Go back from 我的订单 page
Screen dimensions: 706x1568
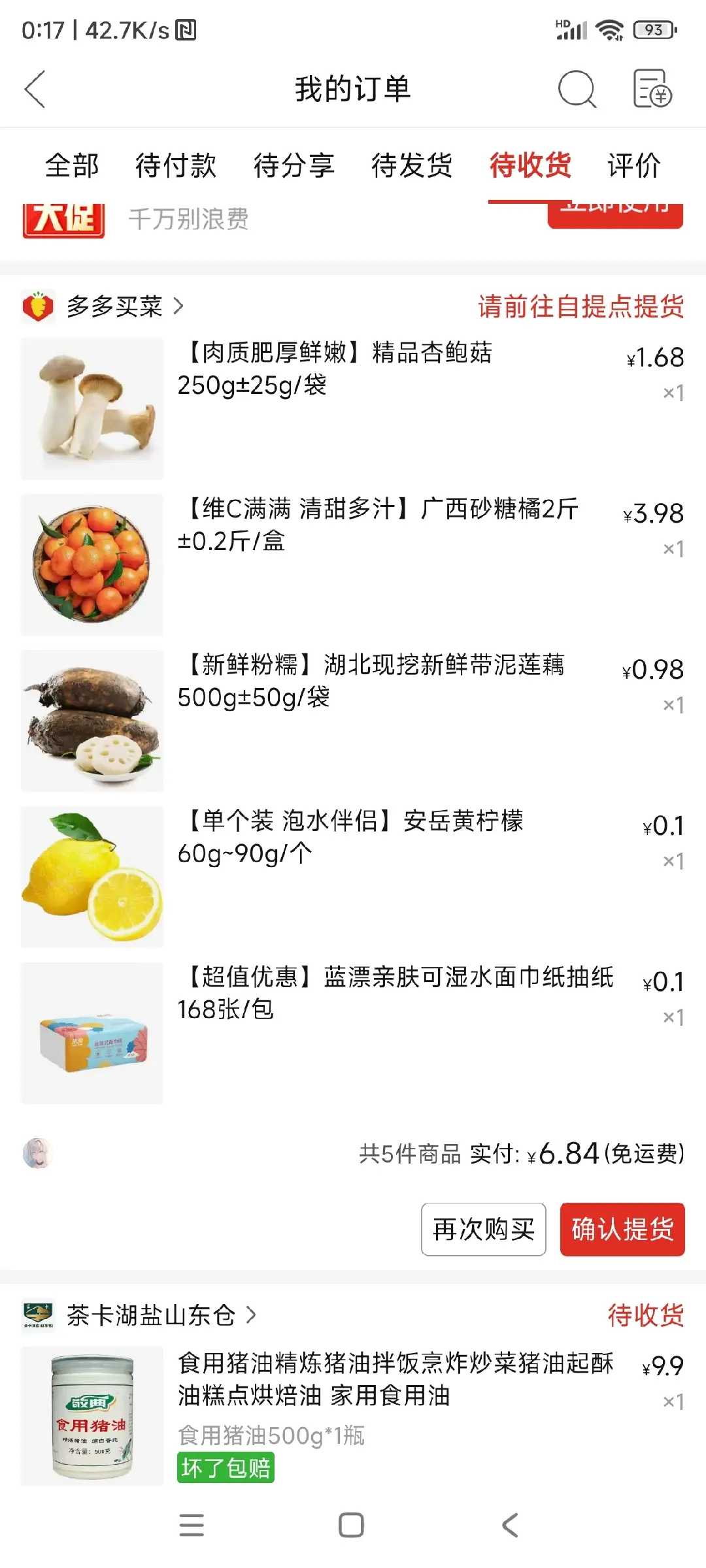pos(35,89)
